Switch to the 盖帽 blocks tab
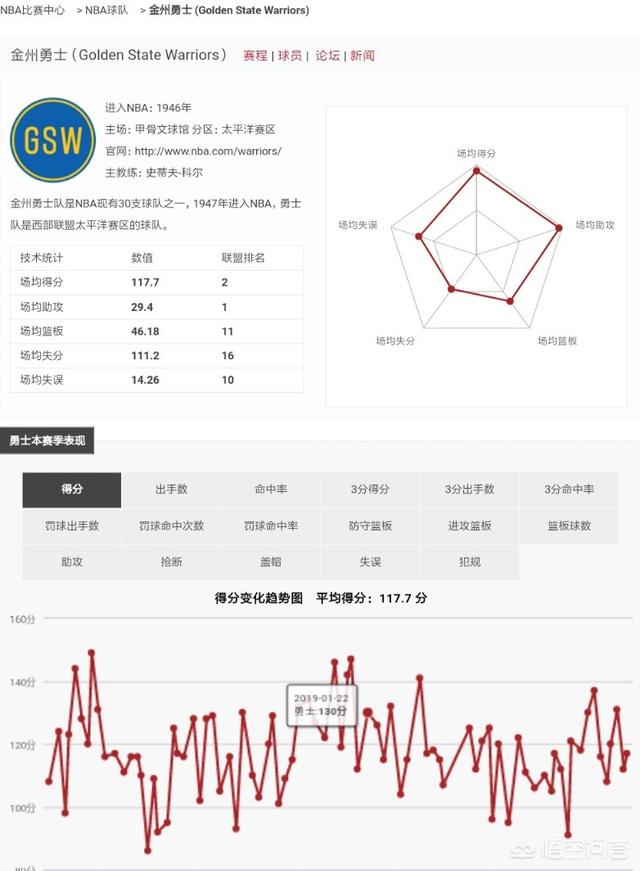Viewport: 640px width, 871px height. click(270, 562)
